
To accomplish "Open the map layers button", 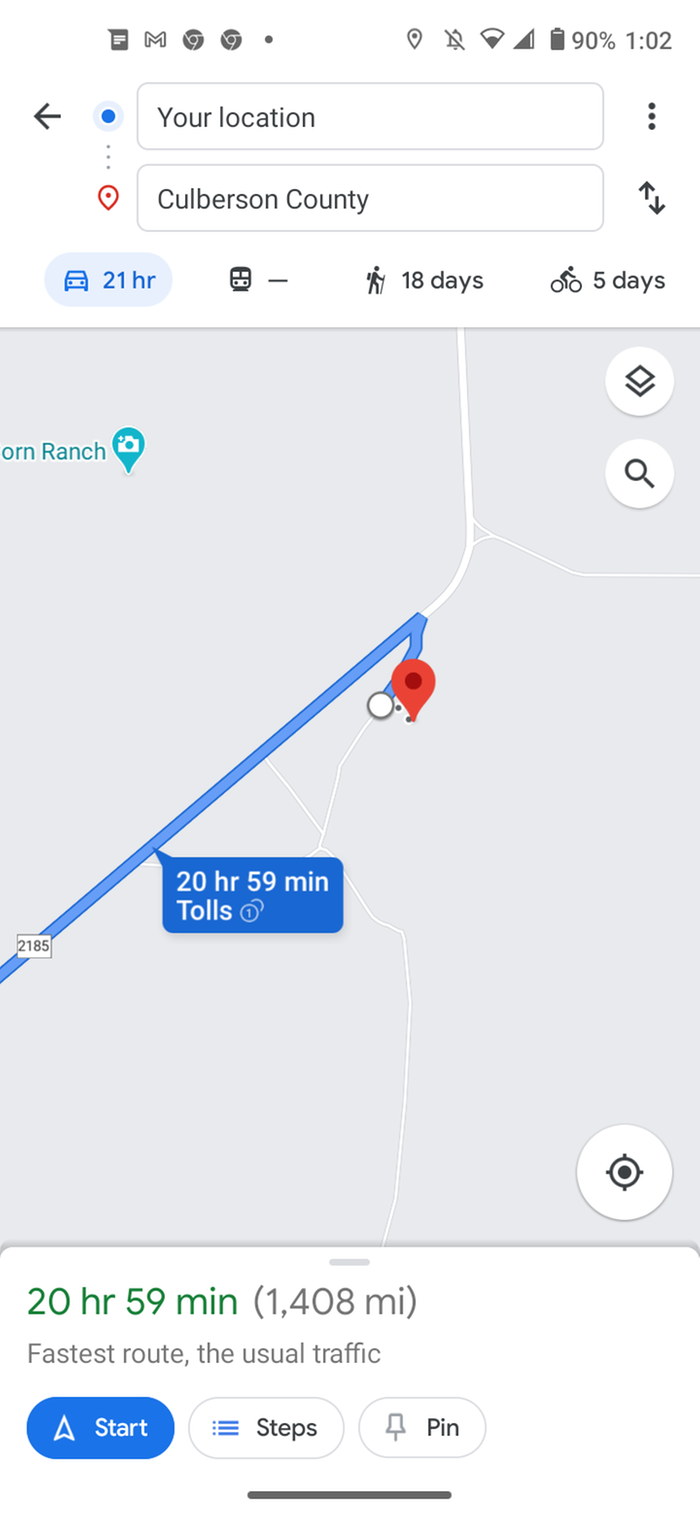I will click(639, 381).
